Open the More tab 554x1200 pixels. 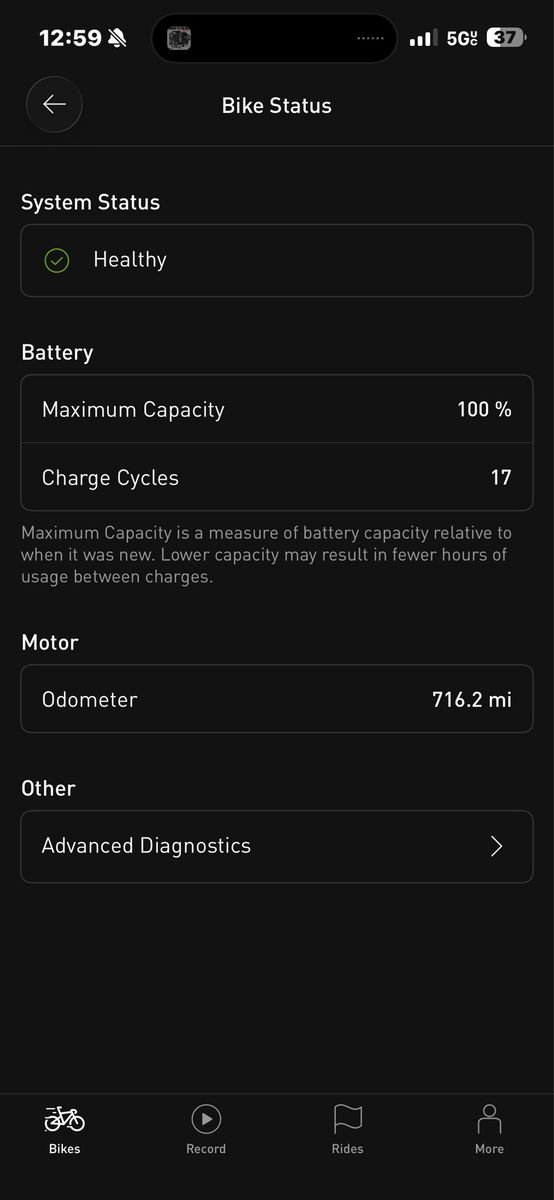coord(489,1130)
